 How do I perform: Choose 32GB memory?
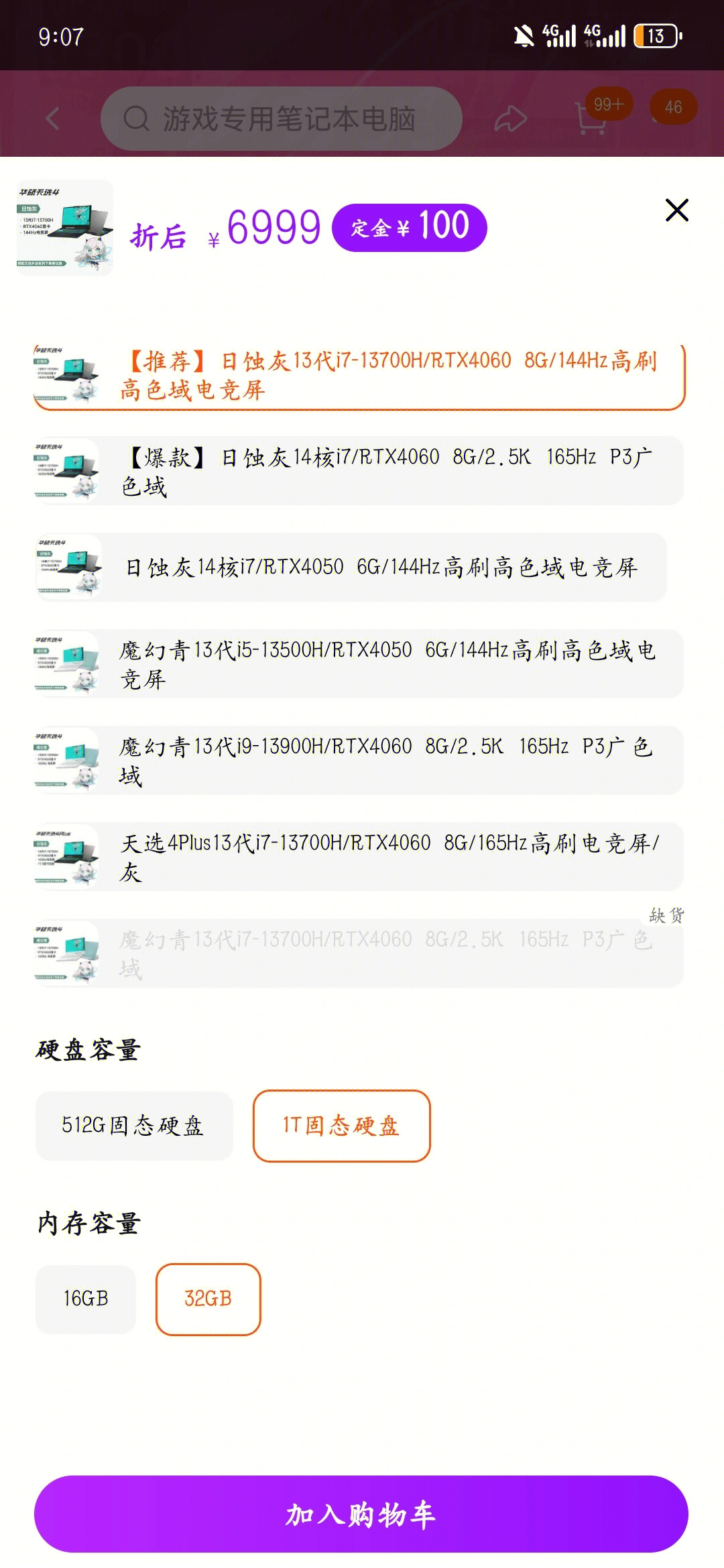pyautogui.click(x=208, y=1299)
